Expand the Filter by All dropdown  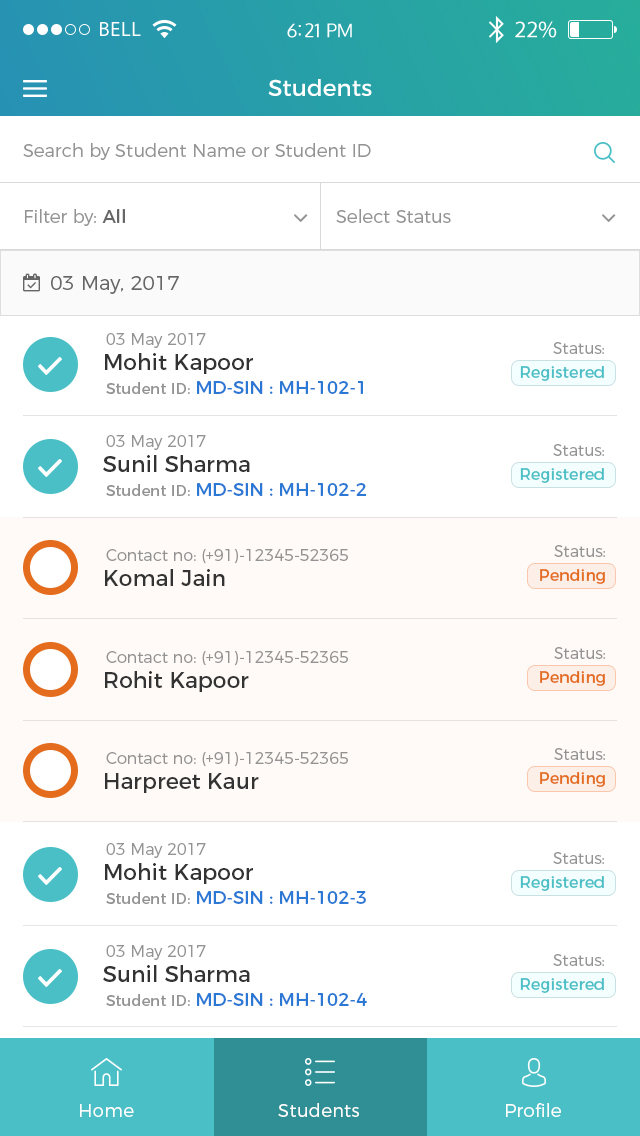[x=160, y=217]
